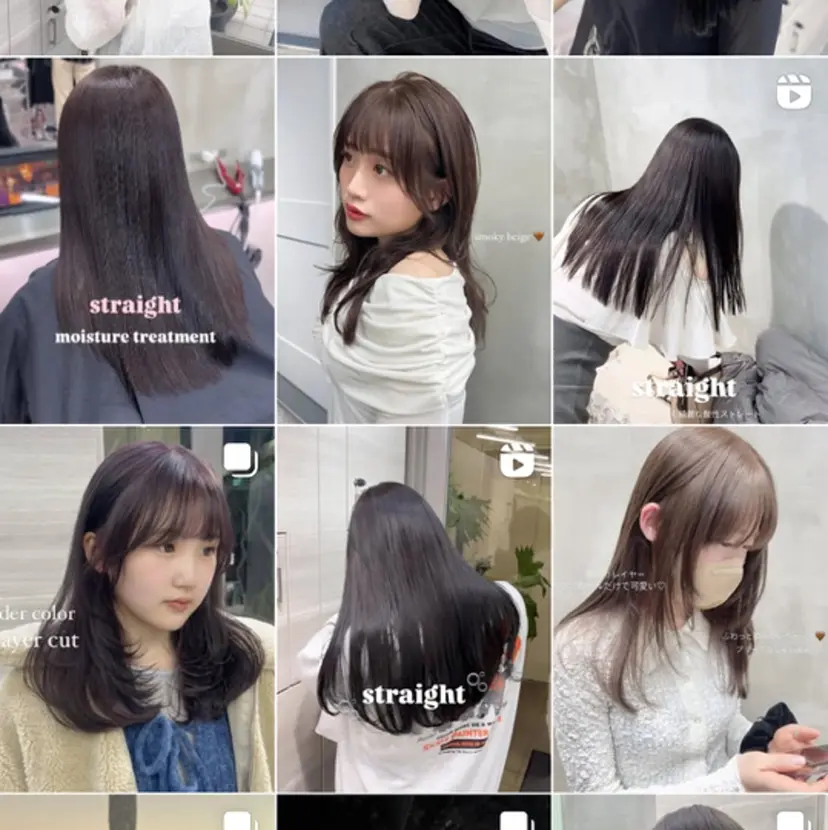Open the layer cut carousel post

click(x=137, y=609)
